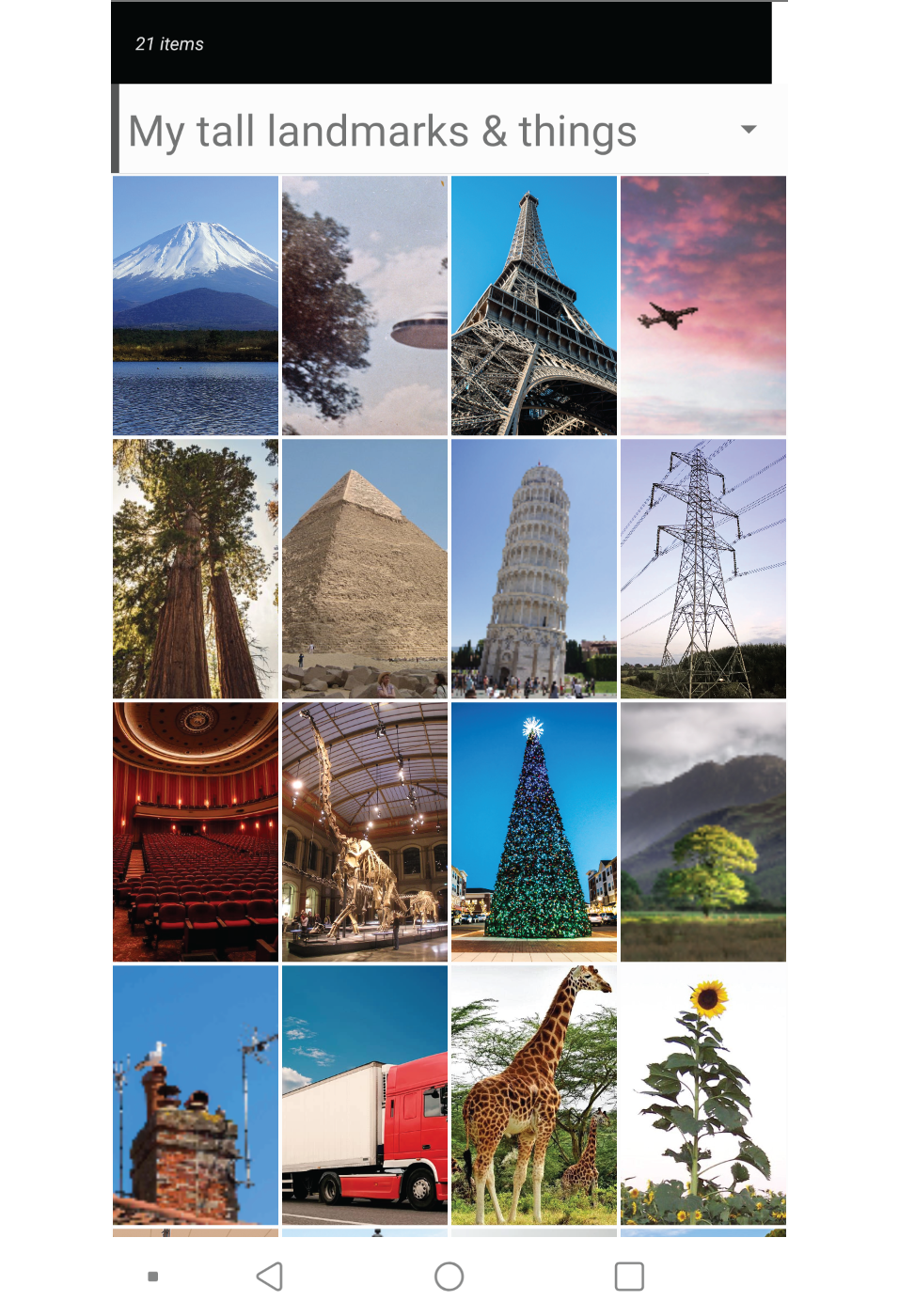View the red truck photo
The height and width of the screenshot is (1316, 899).
[365, 1095]
